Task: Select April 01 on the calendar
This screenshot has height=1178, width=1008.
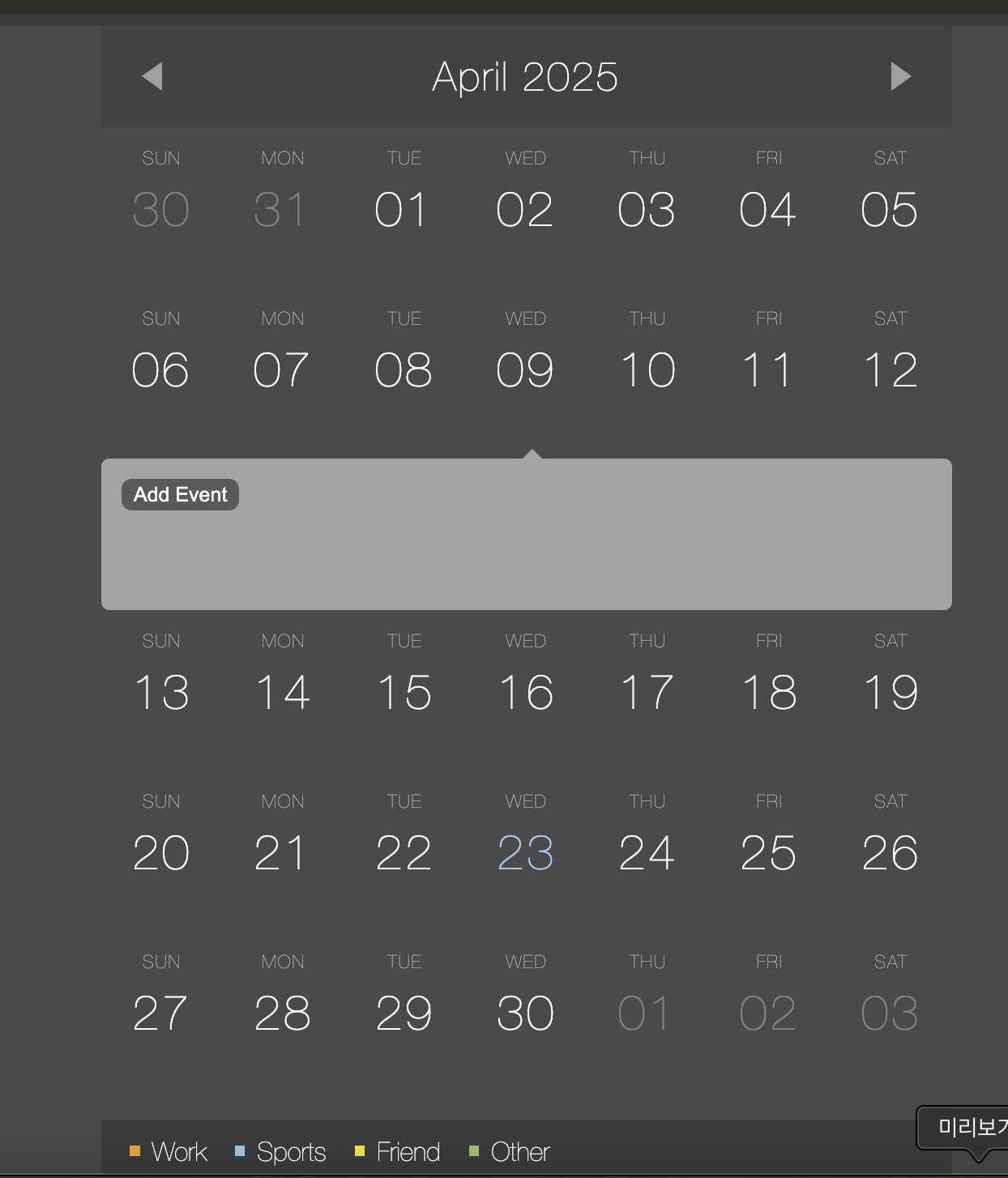Action: coord(403,209)
